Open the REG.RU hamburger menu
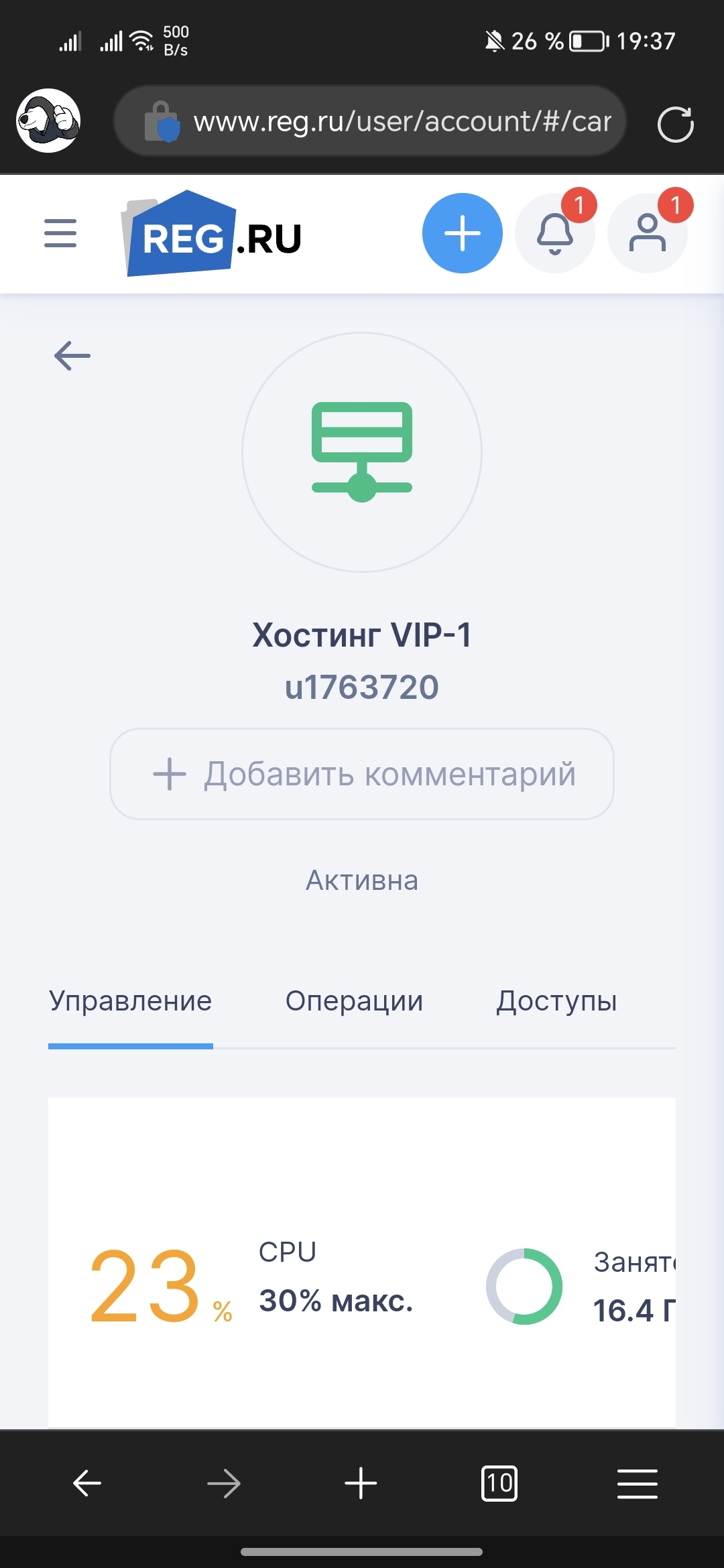Image resolution: width=724 pixels, height=1568 pixels. 60,233
